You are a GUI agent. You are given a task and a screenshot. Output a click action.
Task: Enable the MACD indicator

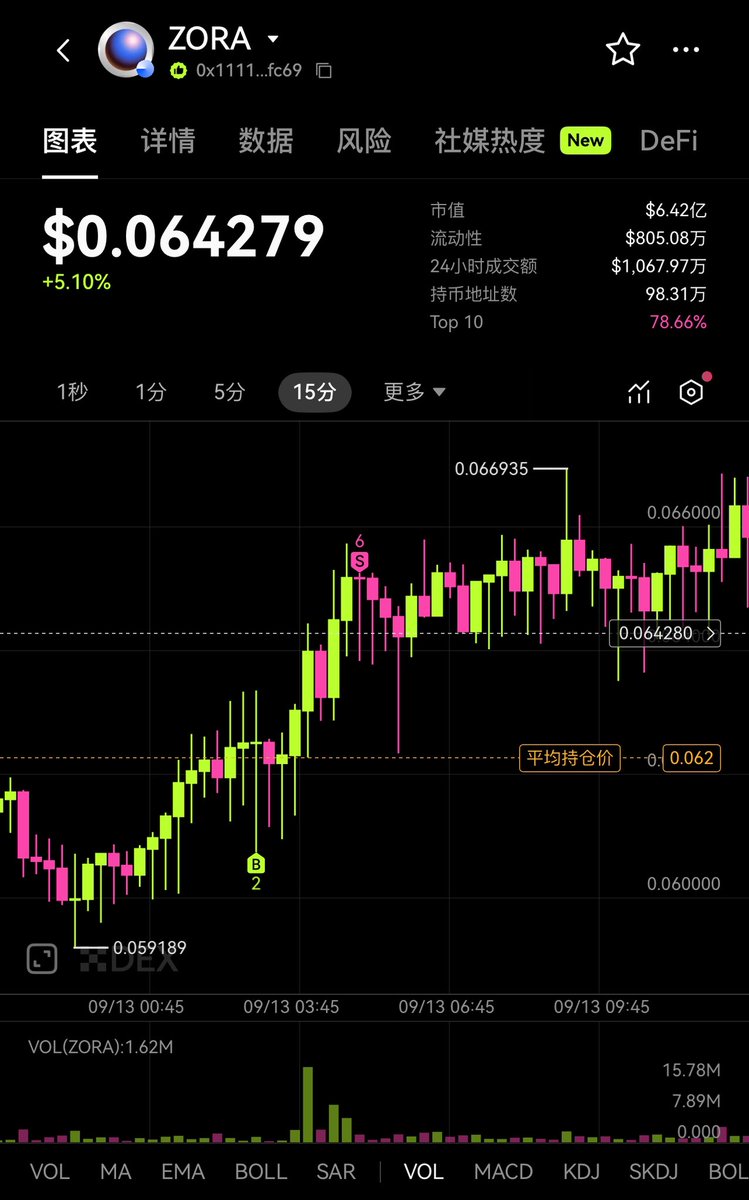(x=504, y=1171)
